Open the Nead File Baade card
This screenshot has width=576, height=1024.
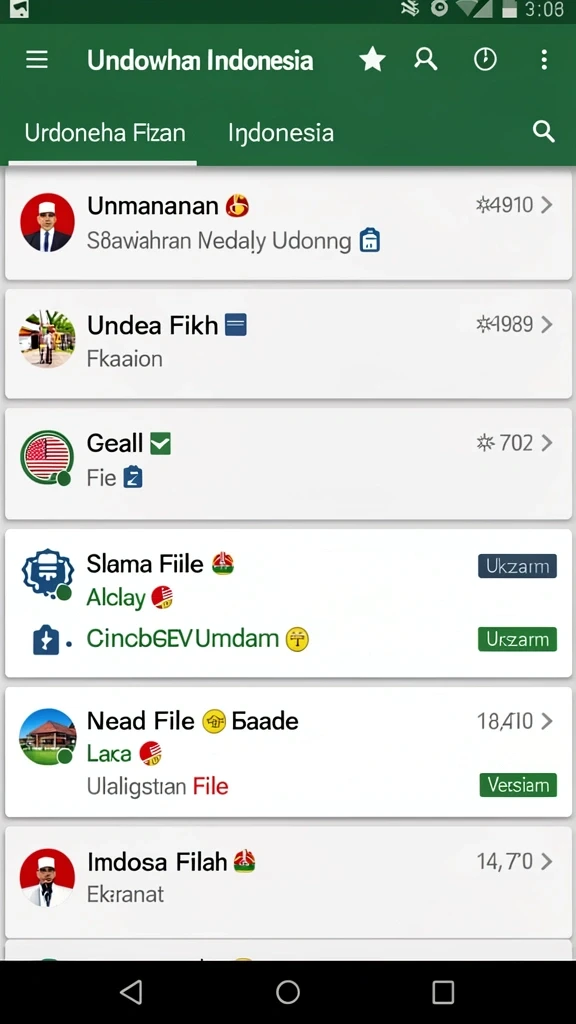tap(288, 751)
